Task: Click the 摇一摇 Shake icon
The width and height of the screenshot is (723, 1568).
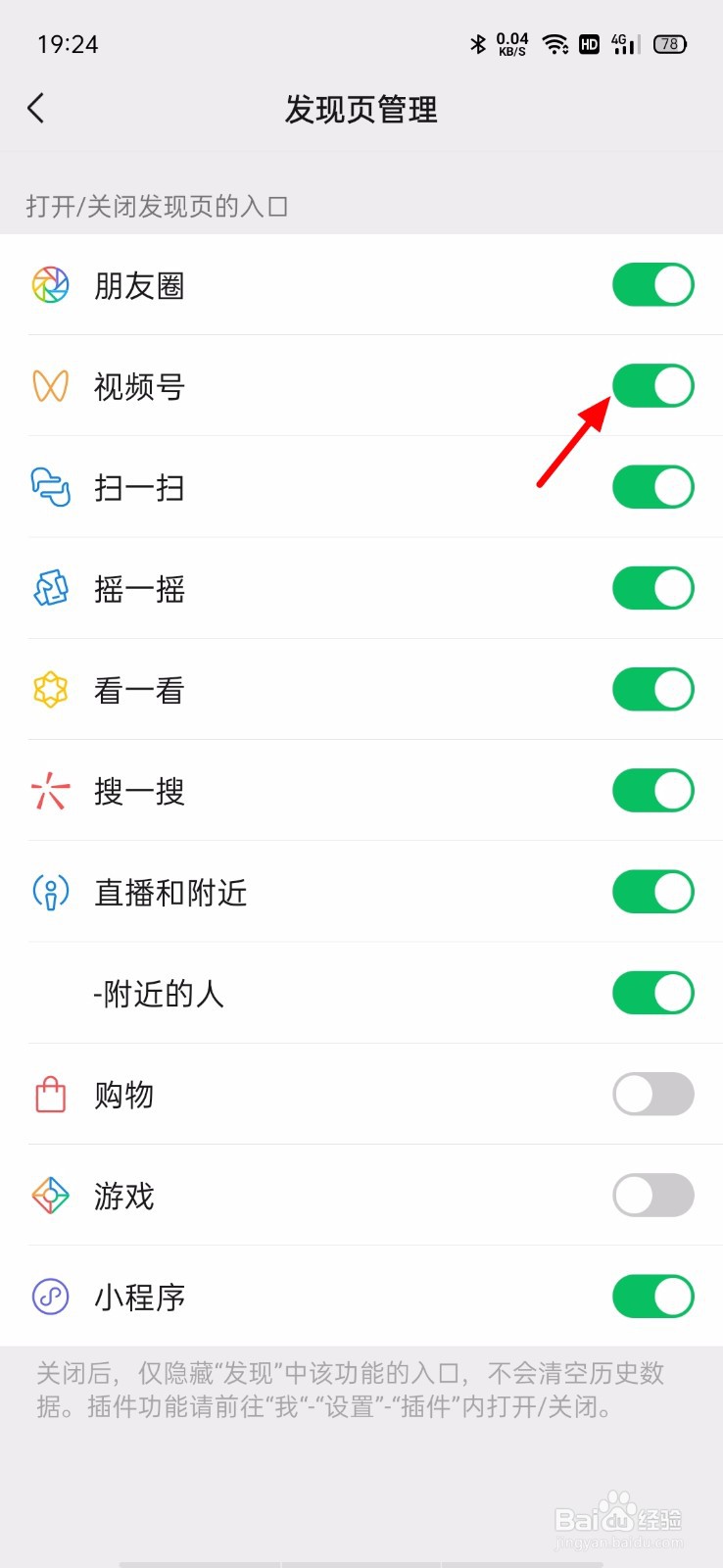Action: [50, 588]
